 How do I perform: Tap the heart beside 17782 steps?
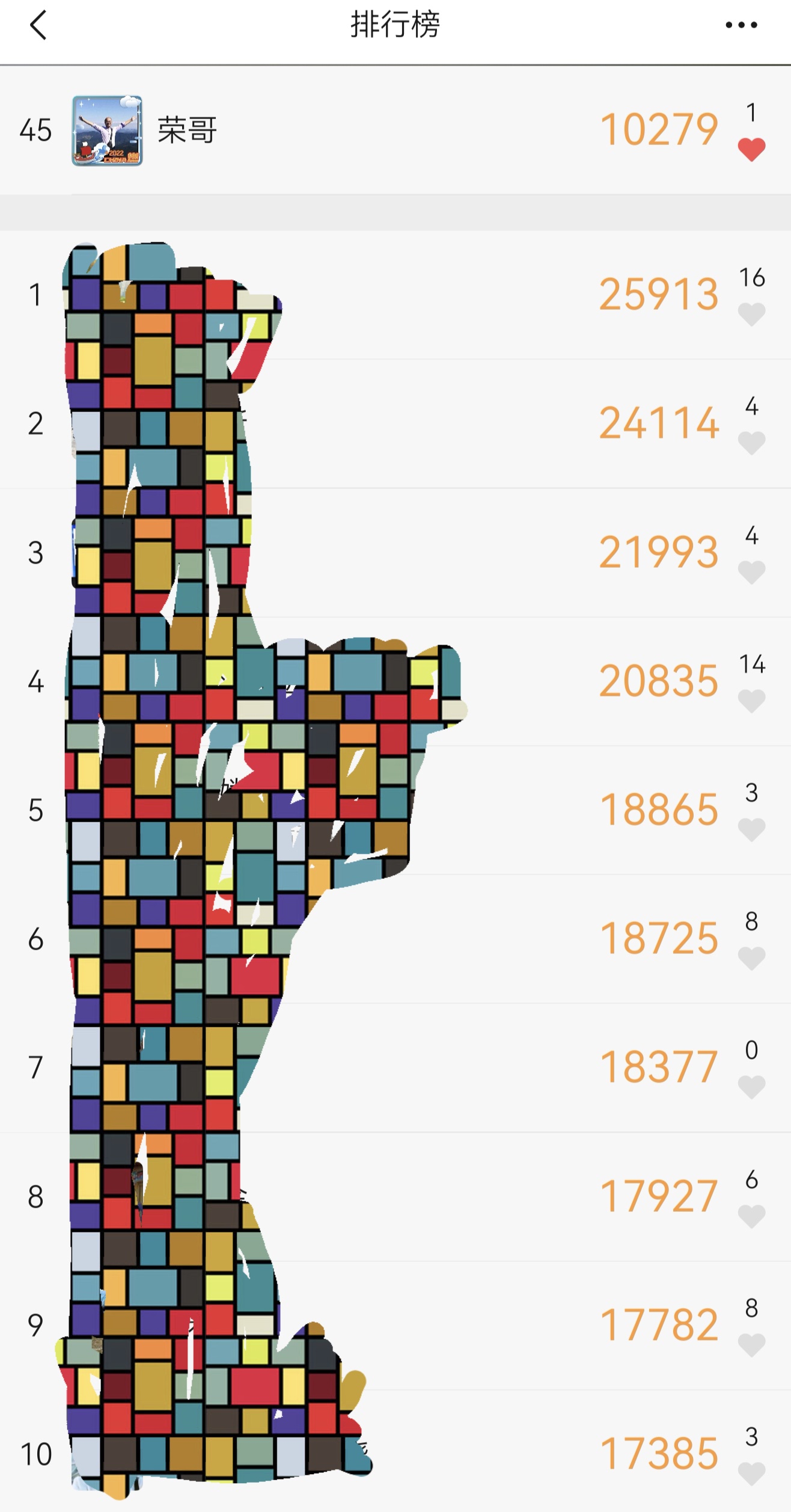[751, 1345]
